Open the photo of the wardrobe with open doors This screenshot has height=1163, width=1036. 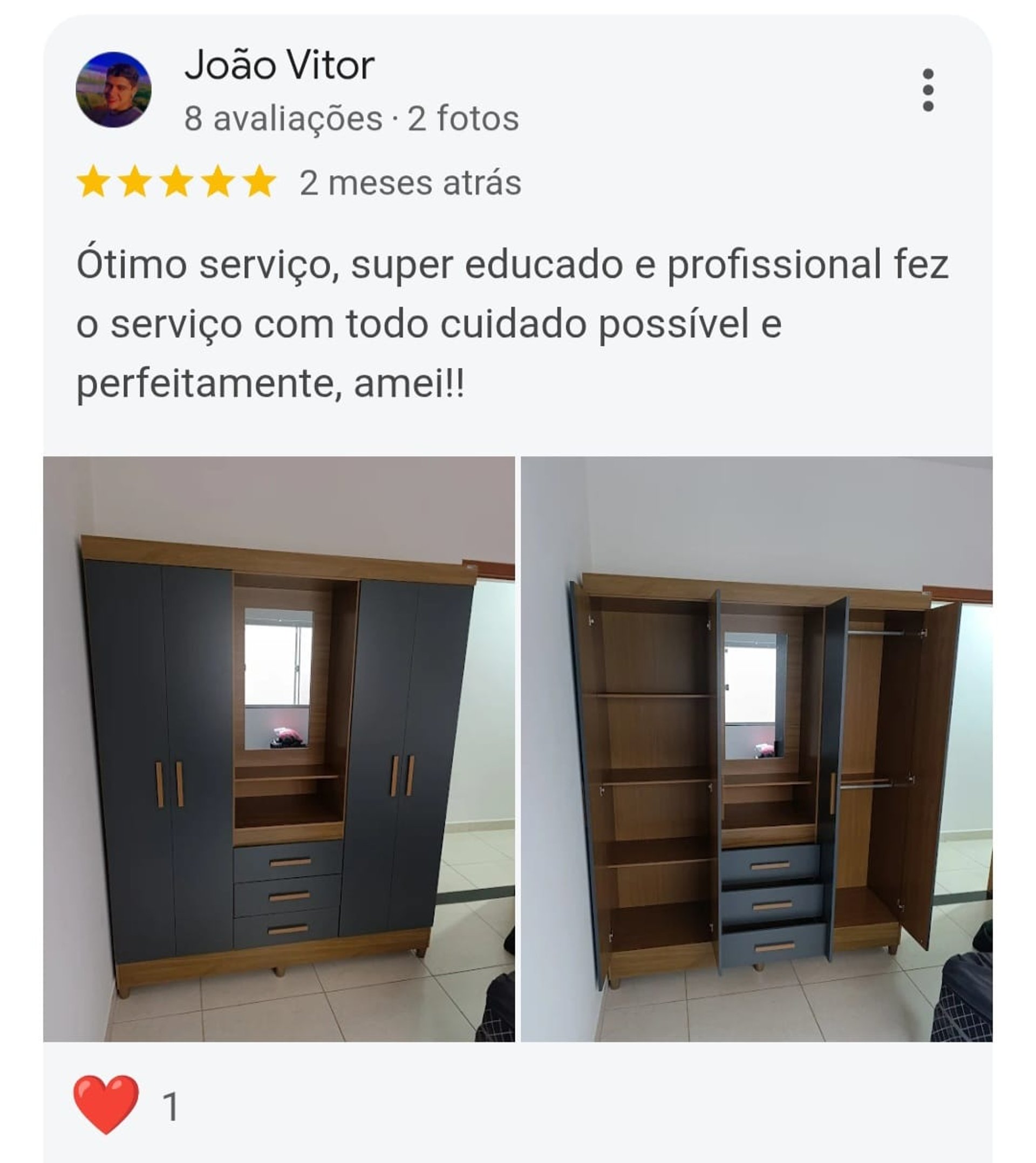pos(756,750)
